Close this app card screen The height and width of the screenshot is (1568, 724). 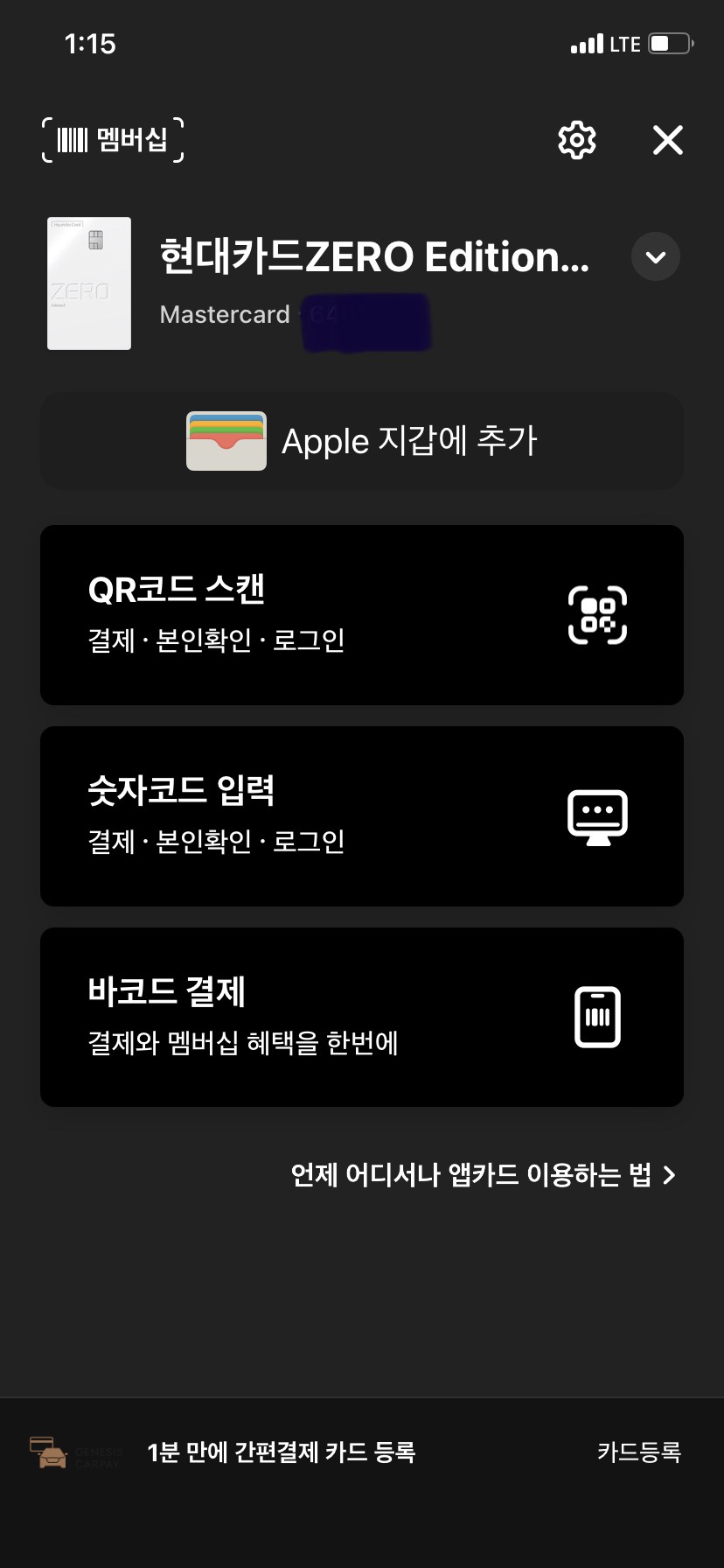point(668,140)
